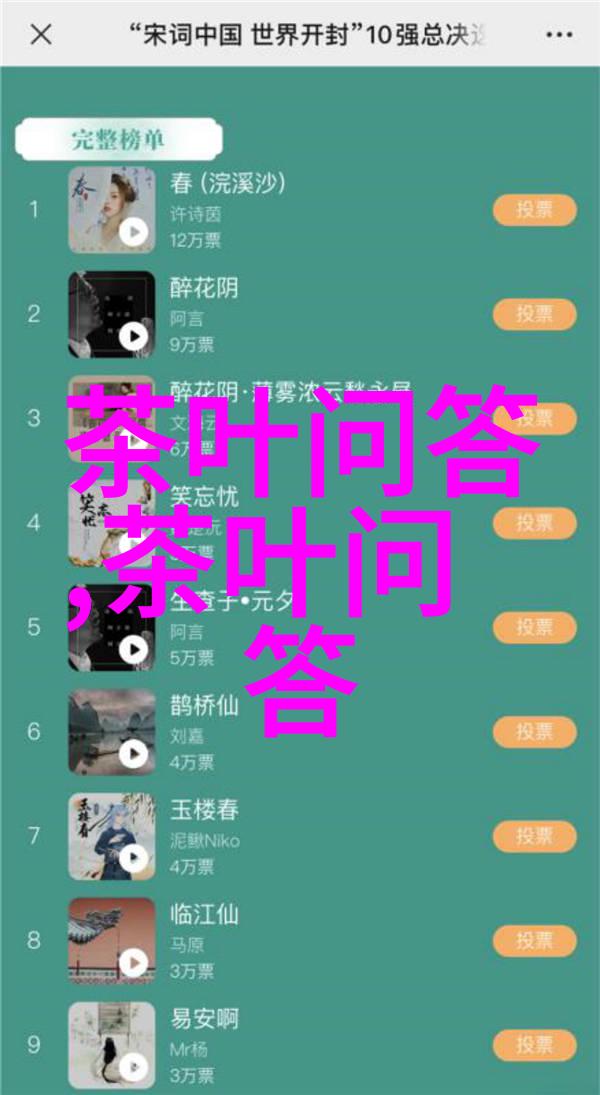Vote for 临江仙 by 马原
Screen dimensions: 600x1095
click(534, 940)
